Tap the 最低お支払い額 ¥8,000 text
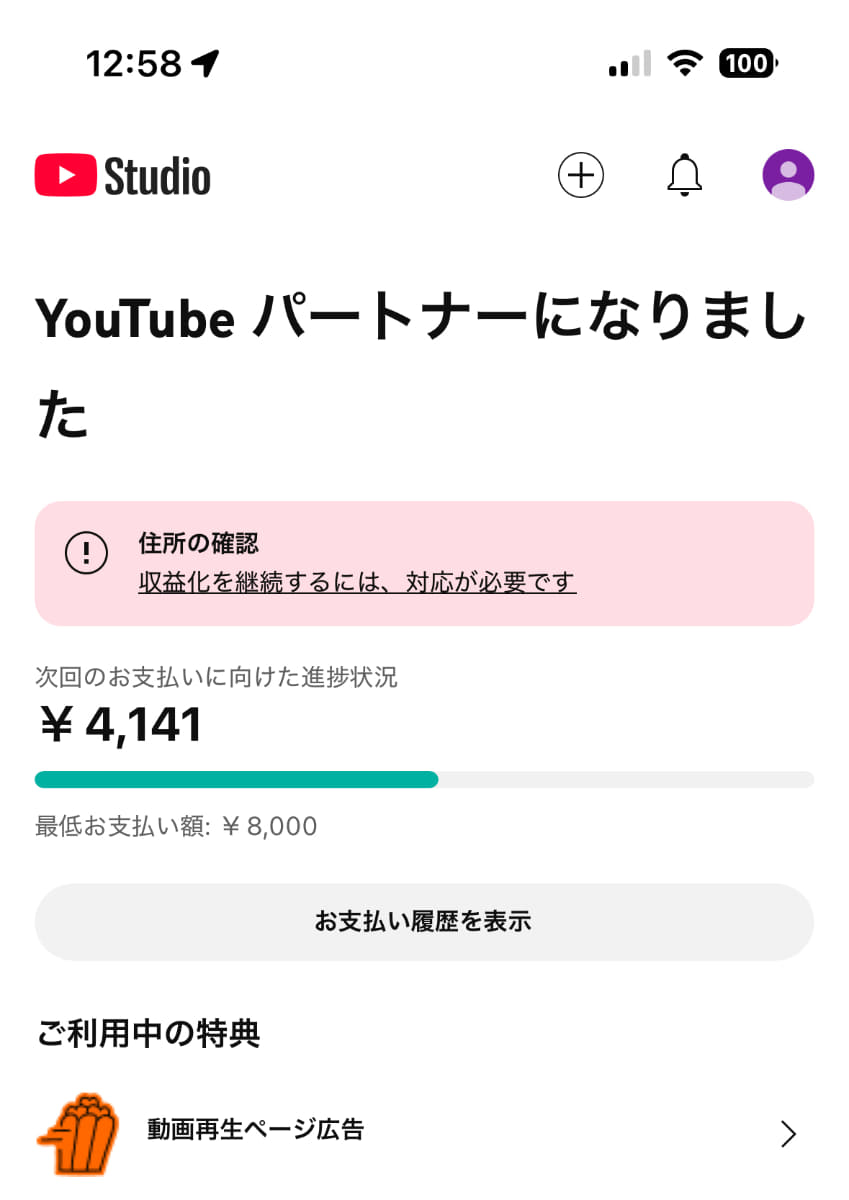Viewport: 849px width, 1200px height. (x=176, y=825)
